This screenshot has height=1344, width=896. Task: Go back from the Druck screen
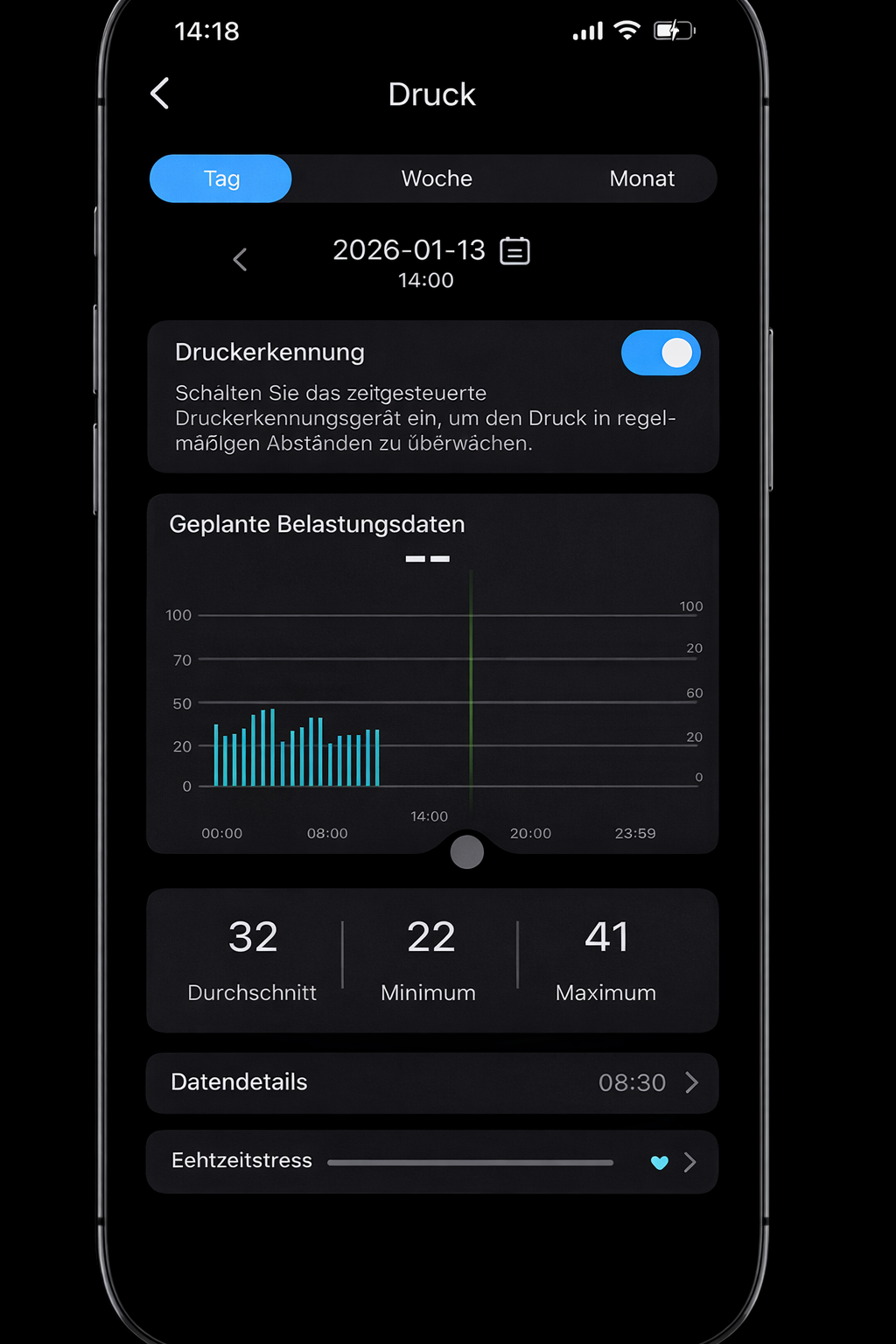point(160,94)
